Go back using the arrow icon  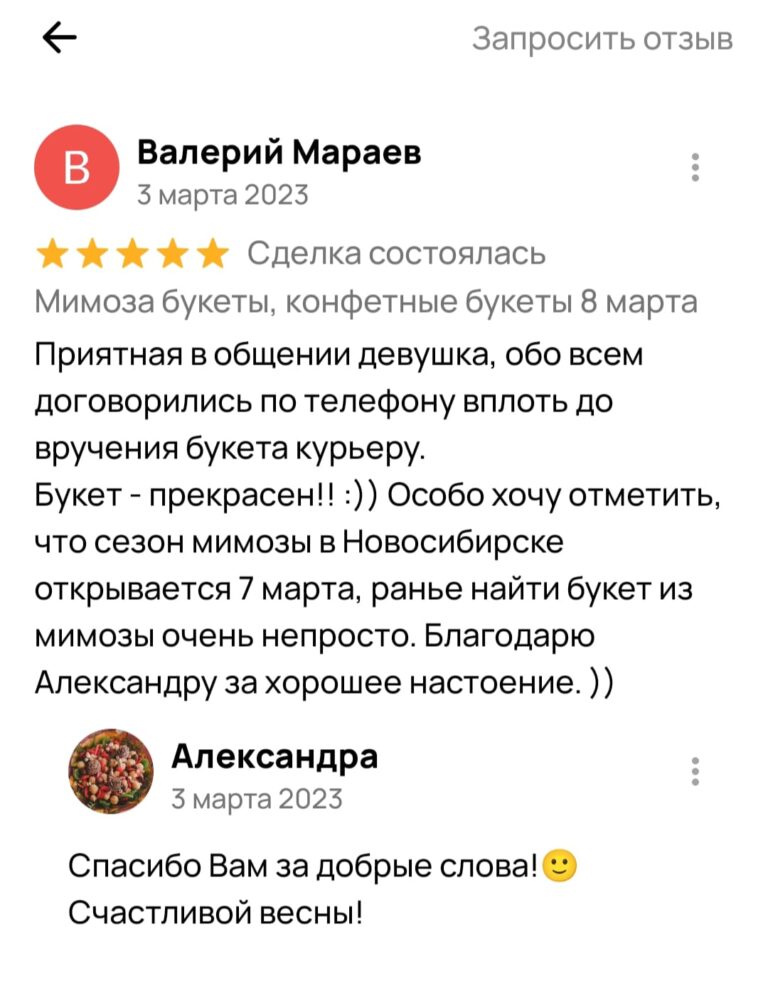(59, 39)
